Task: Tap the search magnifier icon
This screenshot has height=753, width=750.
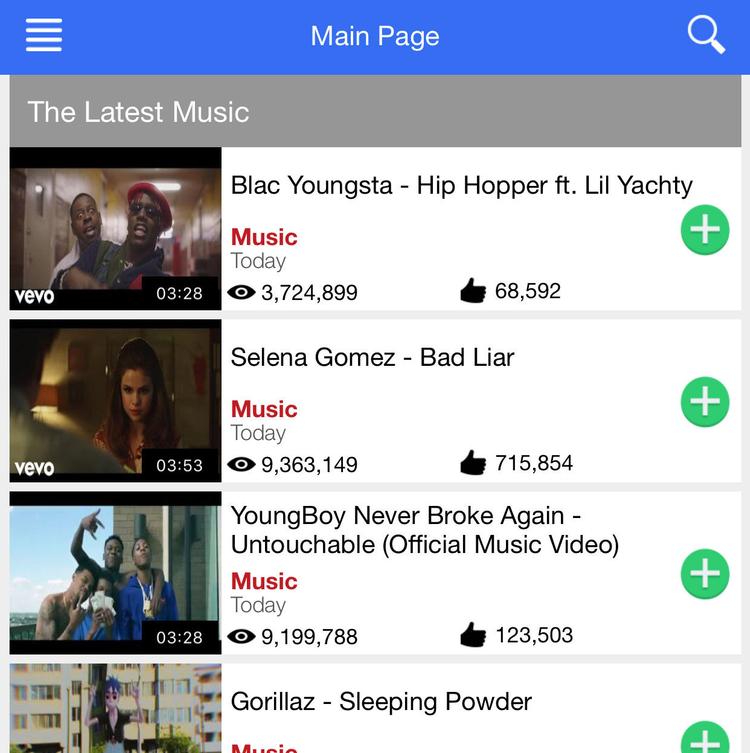Action: click(706, 34)
